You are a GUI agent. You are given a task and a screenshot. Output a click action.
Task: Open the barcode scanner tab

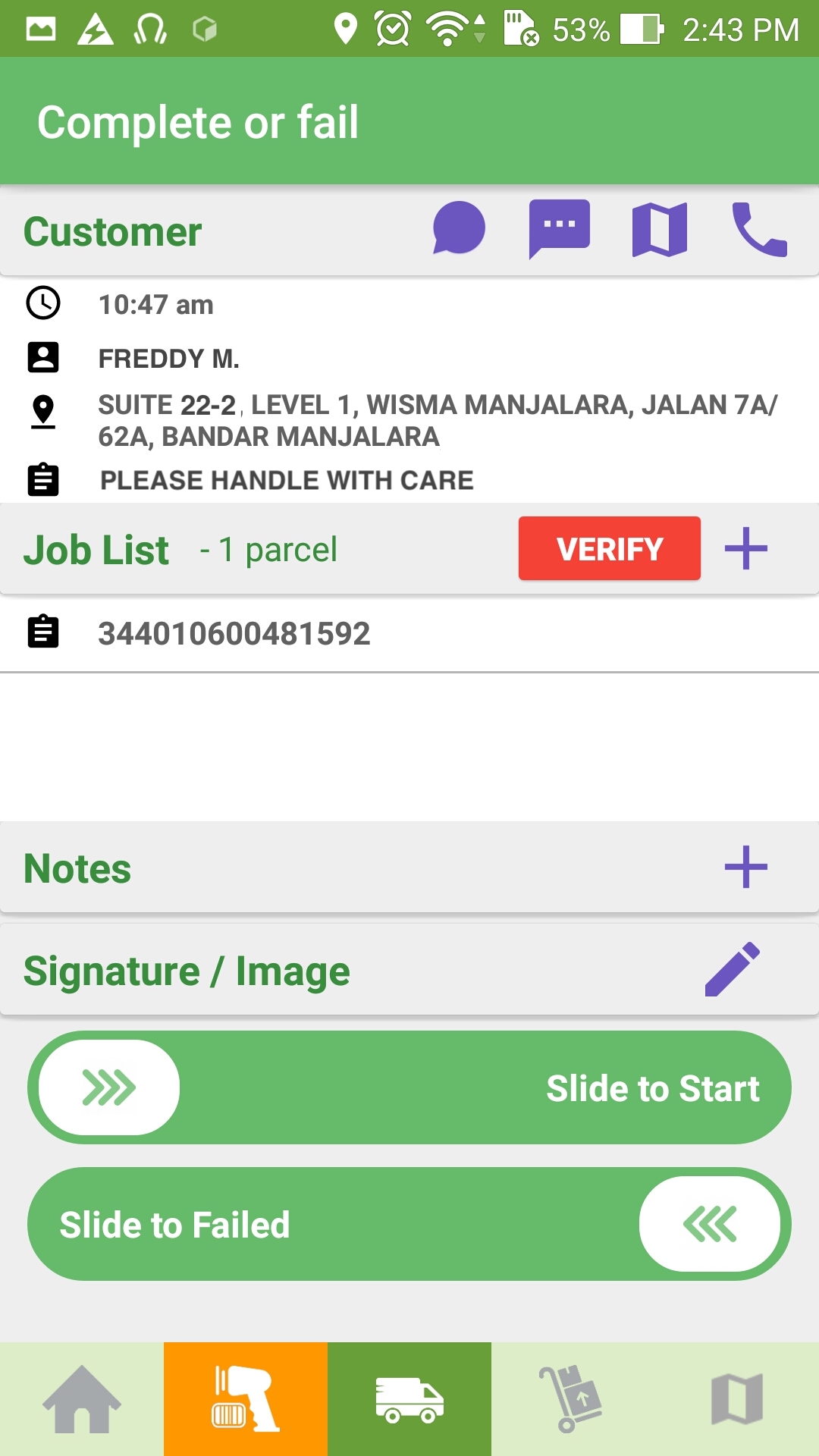coord(246,1399)
